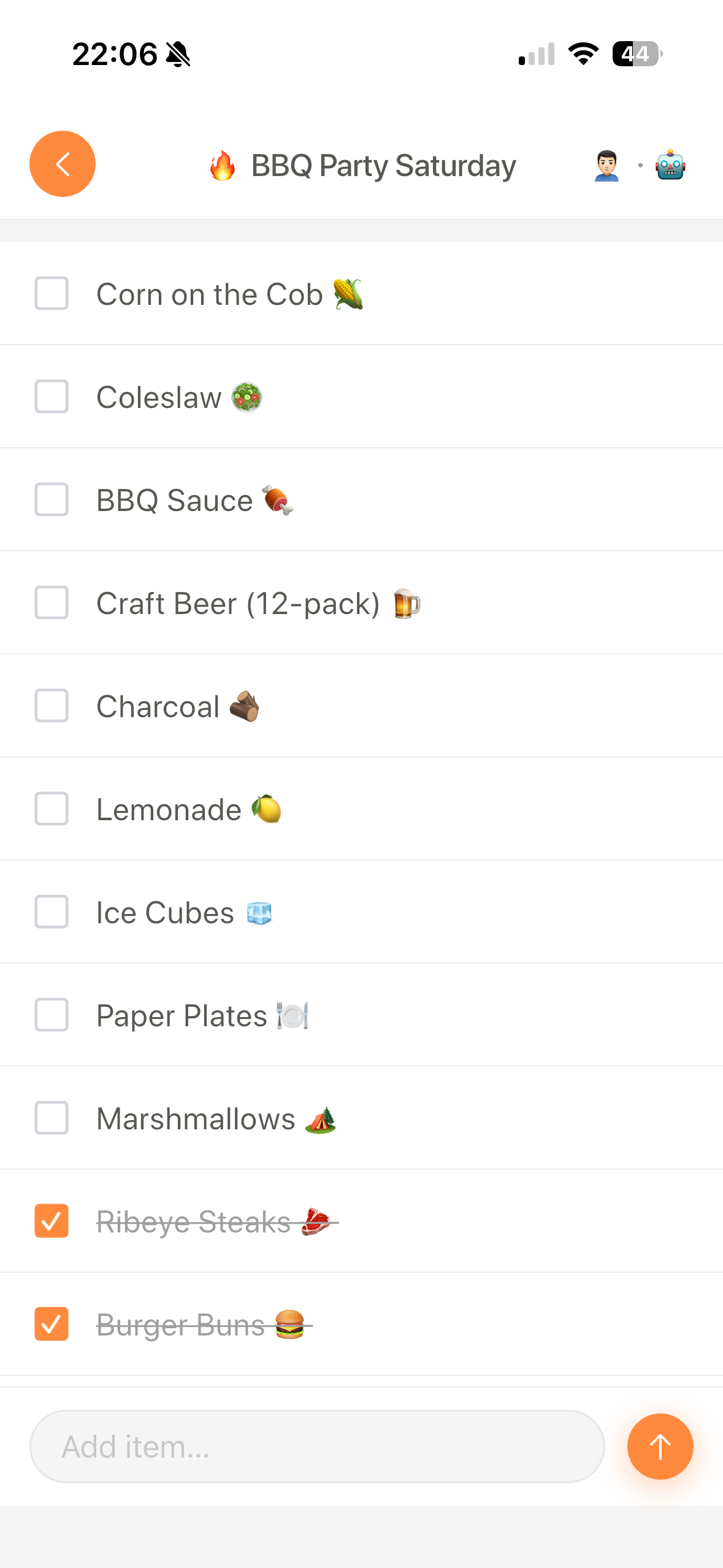The height and width of the screenshot is (1568, 723).
Task: Uncheck the Ribeye Steaks item
Action: pyautogui.click(x=52, y=1221)
